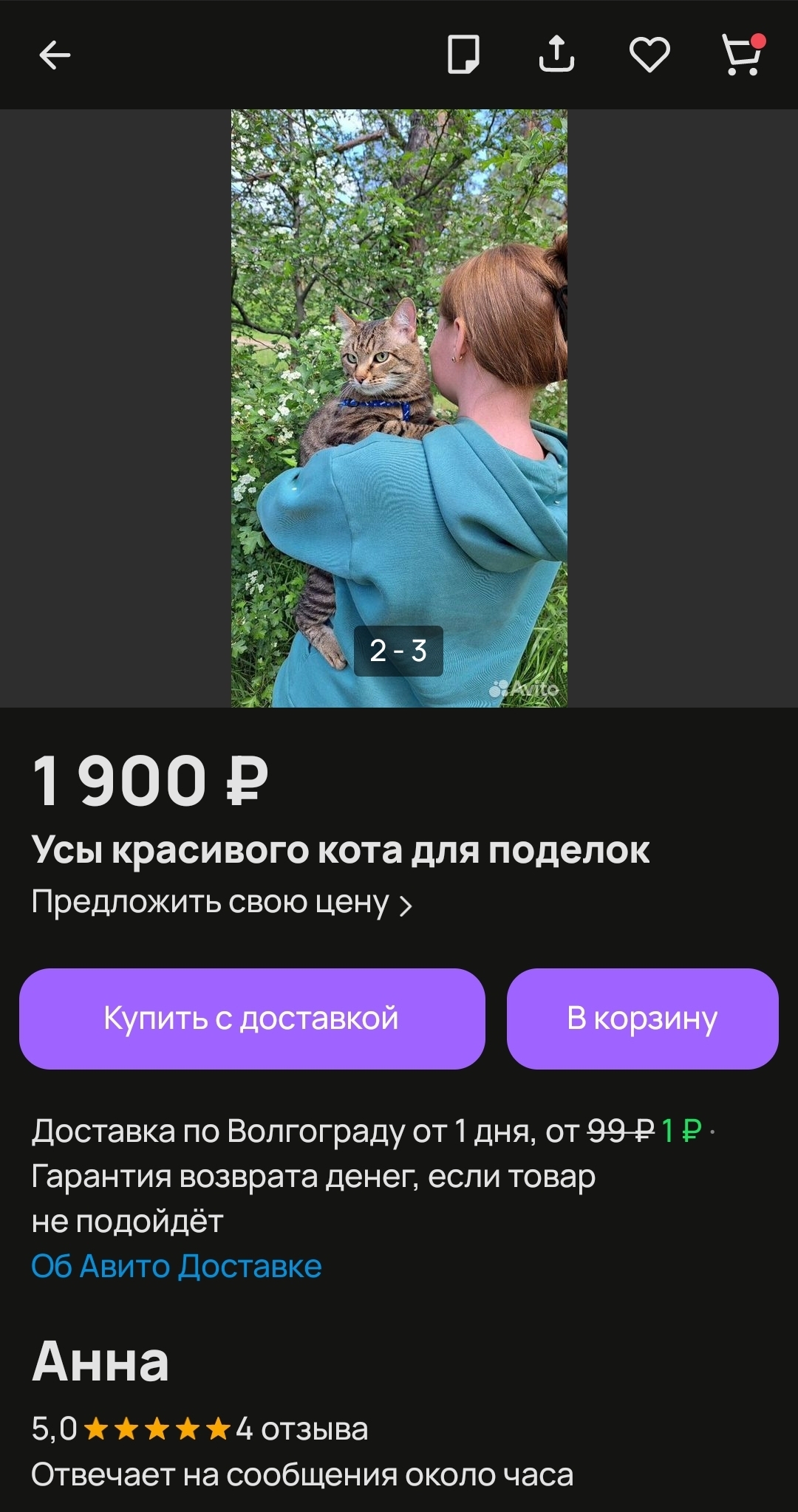Open seller Анна's profile

point(100,1361)
